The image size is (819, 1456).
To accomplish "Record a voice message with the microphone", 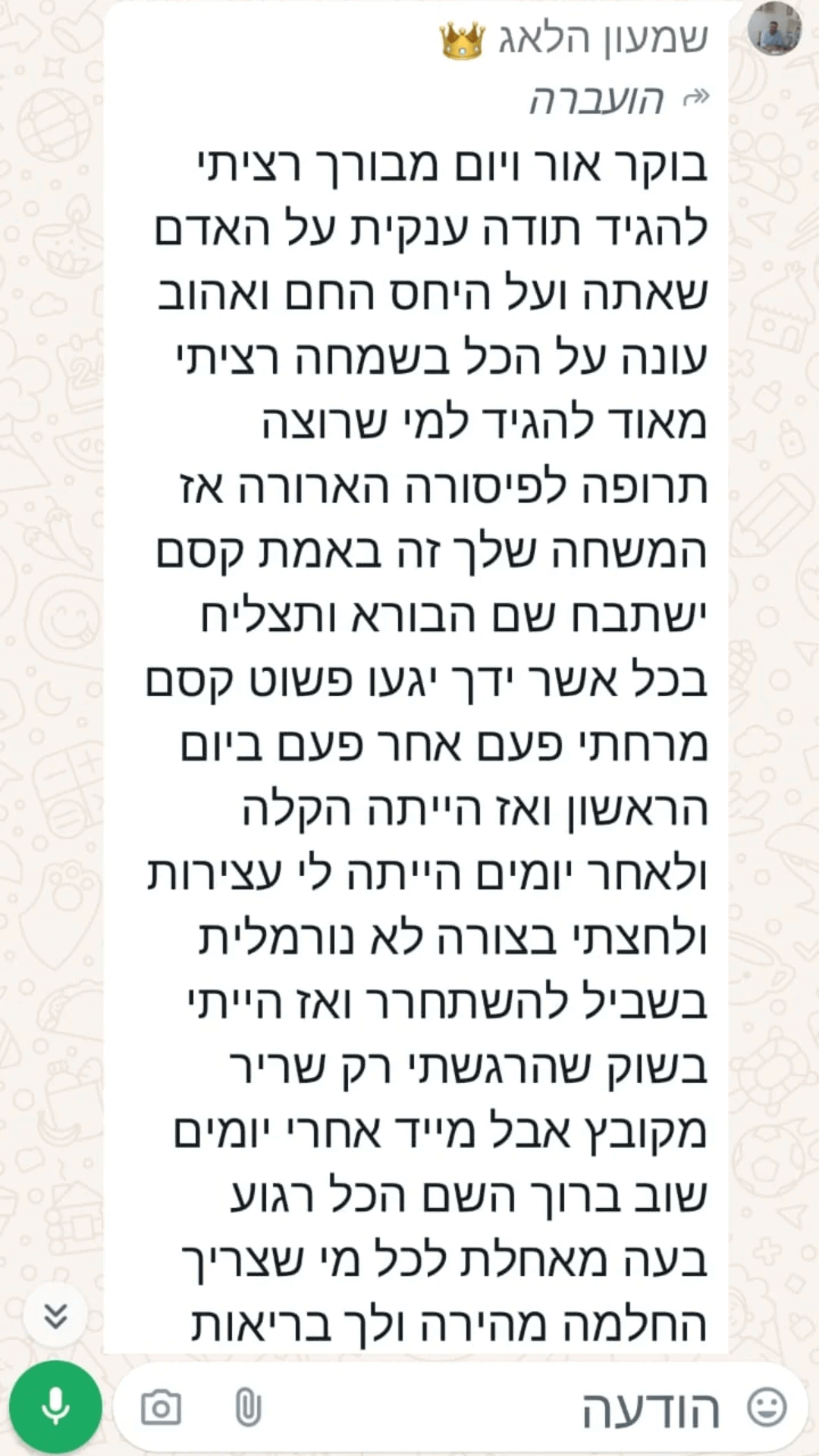I will [55, 1407].
